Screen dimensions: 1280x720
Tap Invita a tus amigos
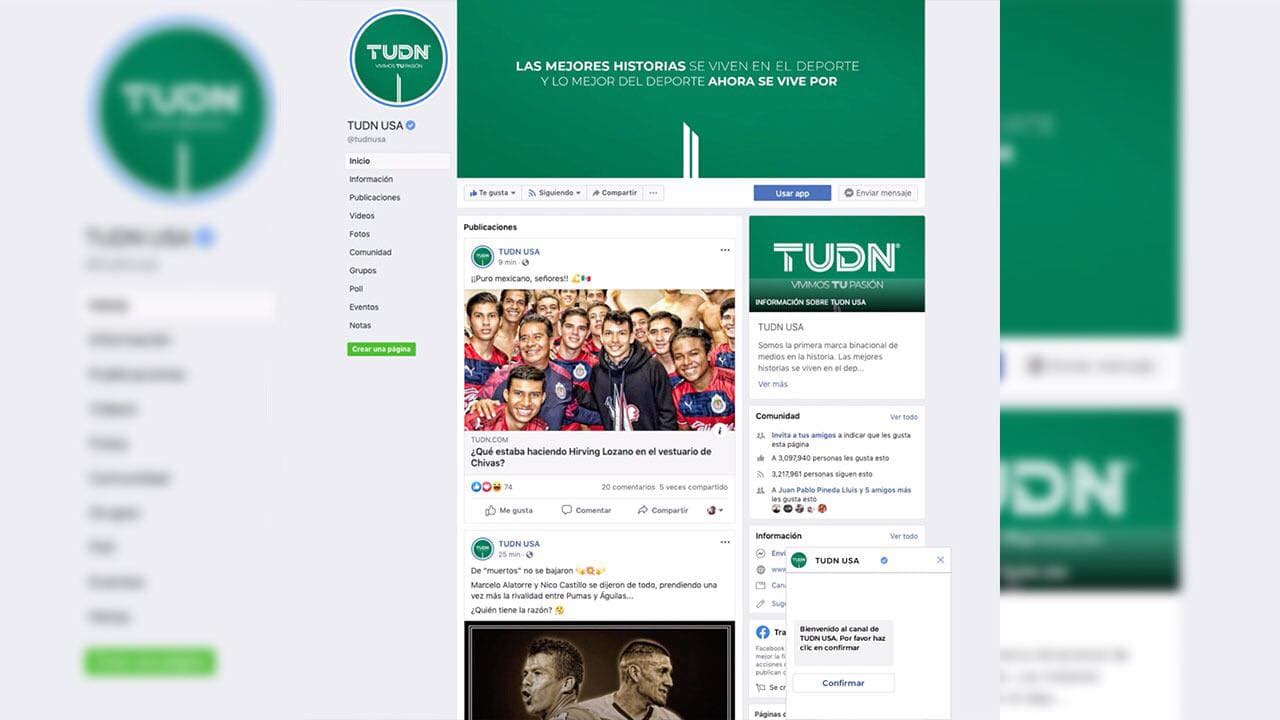point(805,435)
